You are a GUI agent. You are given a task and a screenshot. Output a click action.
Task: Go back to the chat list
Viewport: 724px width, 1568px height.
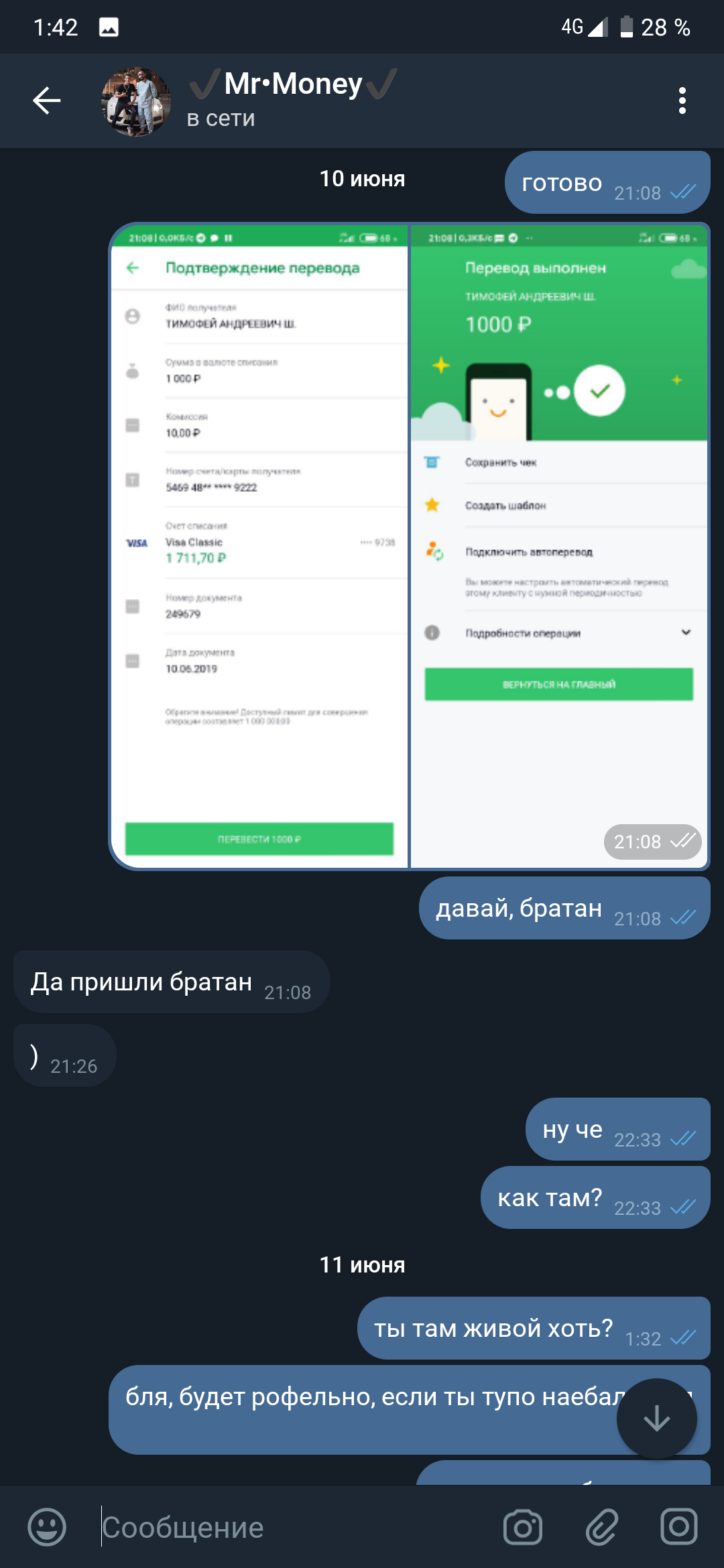(x=47, y=101)
